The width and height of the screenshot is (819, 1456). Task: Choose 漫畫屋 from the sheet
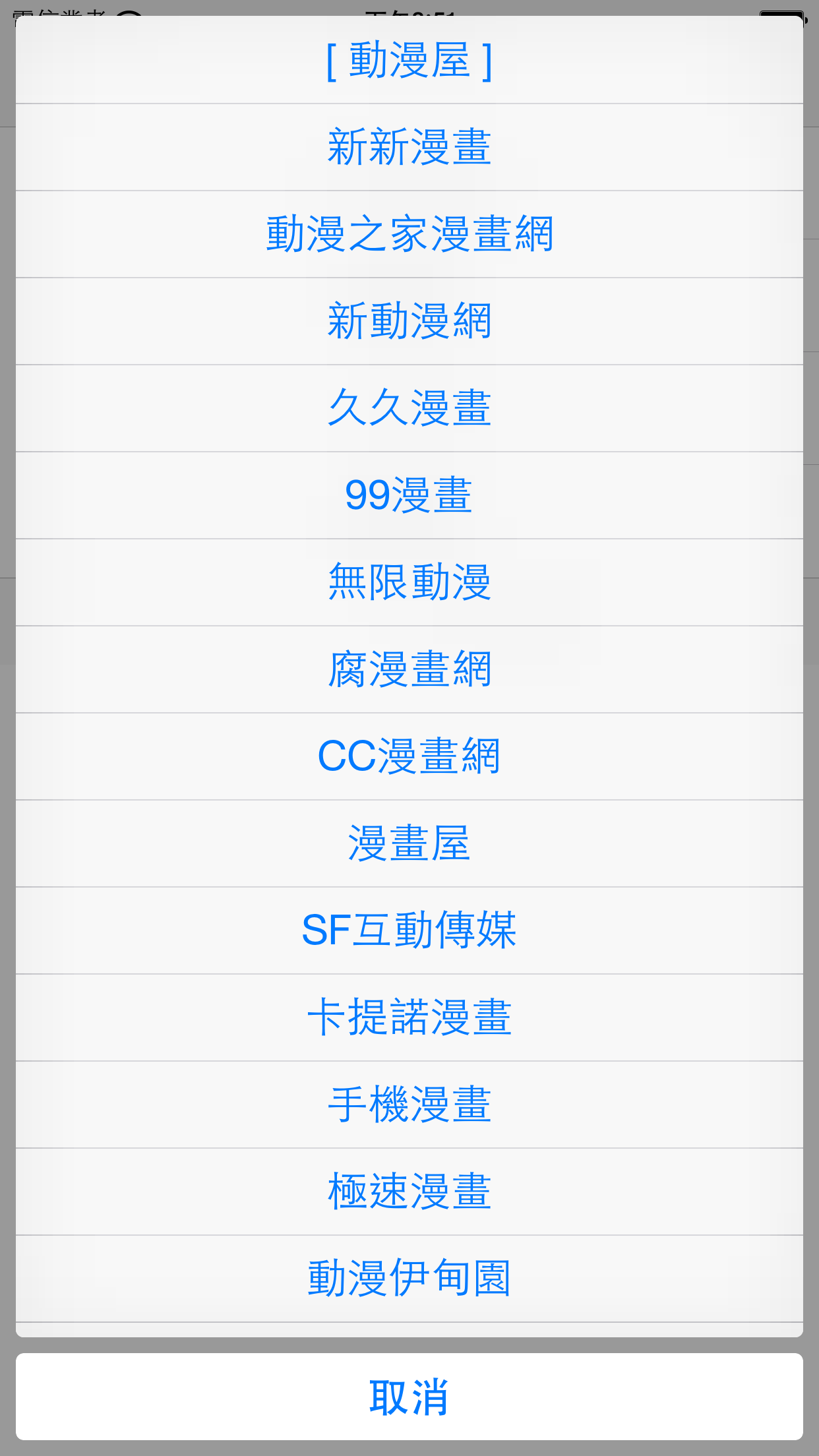click(x=409, y=844)
